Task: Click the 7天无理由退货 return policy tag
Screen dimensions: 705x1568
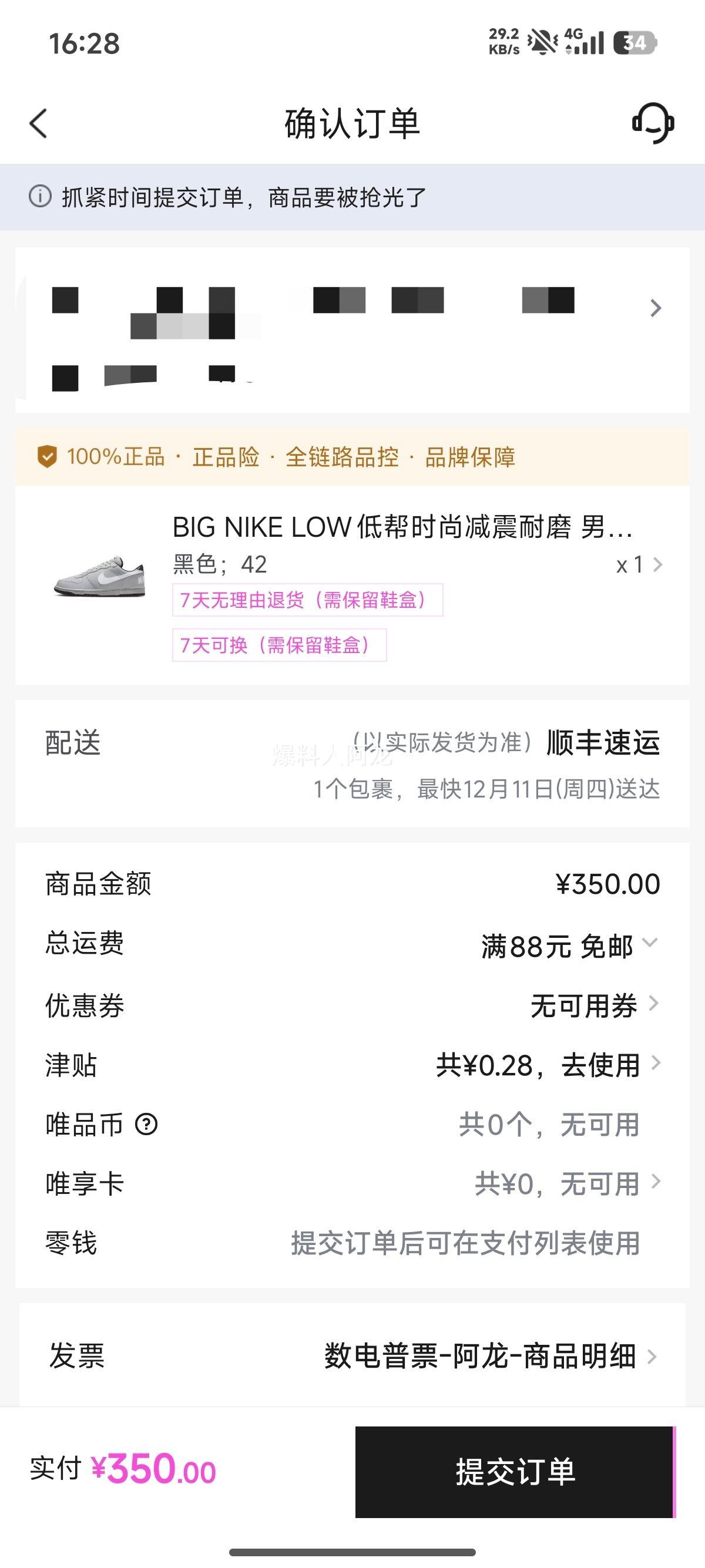Action: point(307,600)
